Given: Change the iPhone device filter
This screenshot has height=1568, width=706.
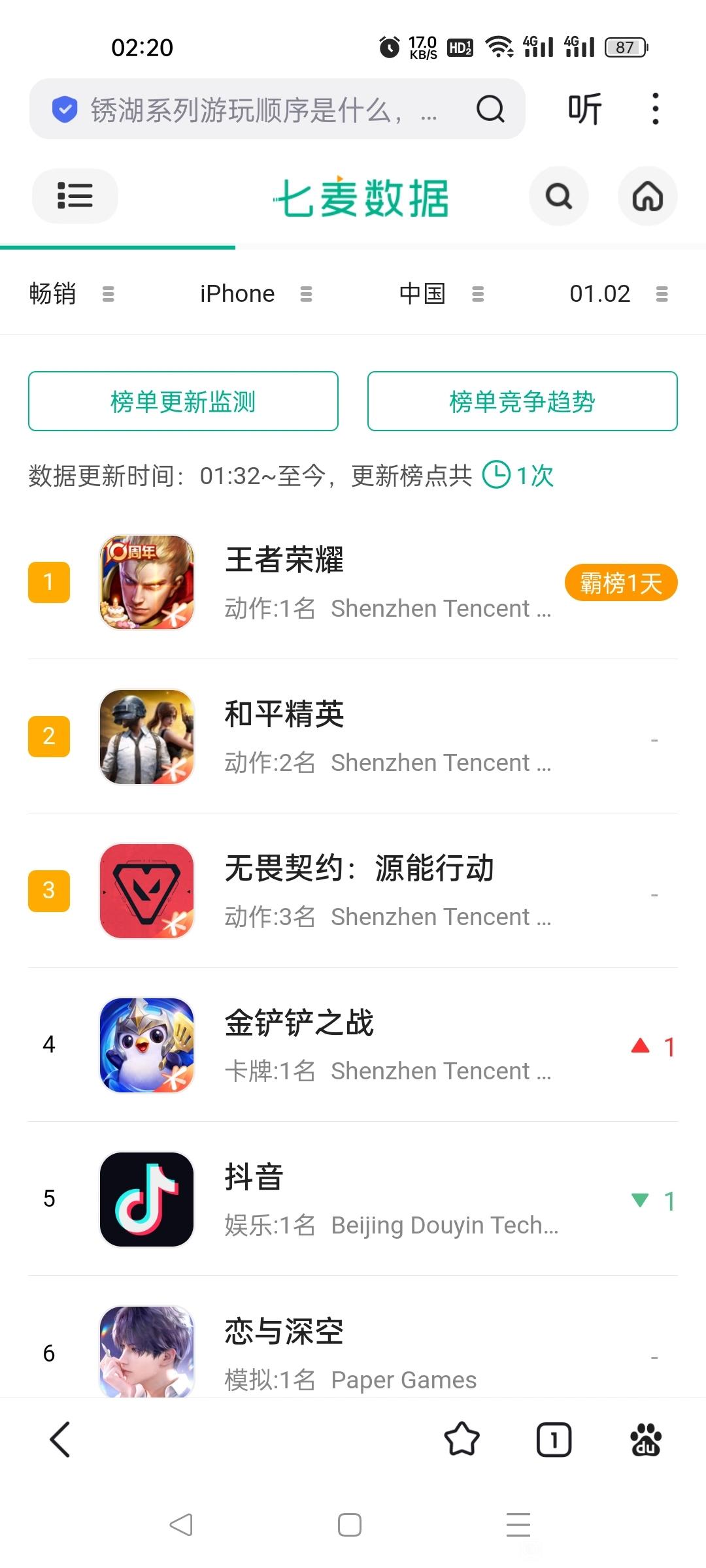Looking at the screenshot, I should click(256, 294).
